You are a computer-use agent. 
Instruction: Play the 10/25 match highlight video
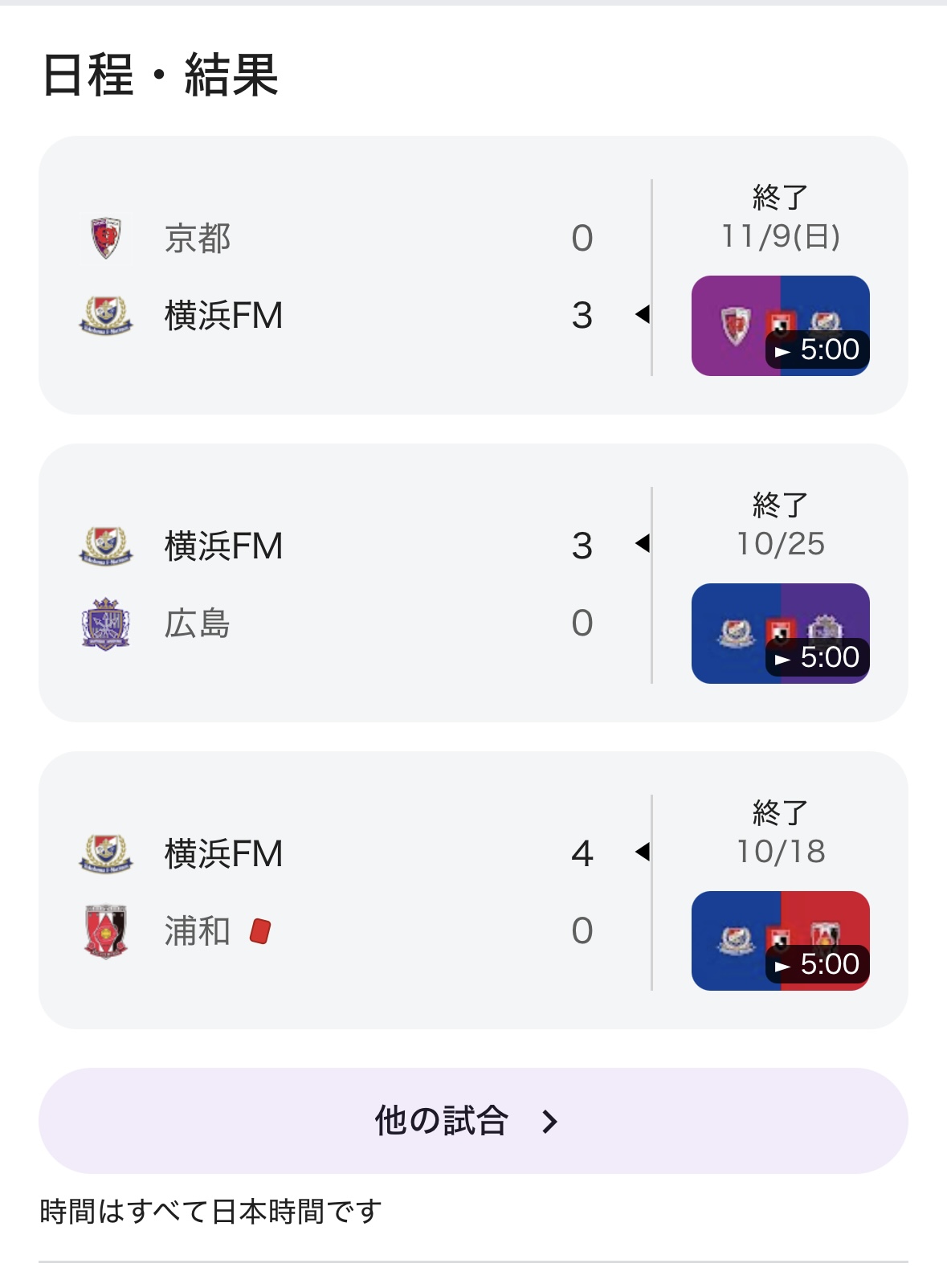780,633
